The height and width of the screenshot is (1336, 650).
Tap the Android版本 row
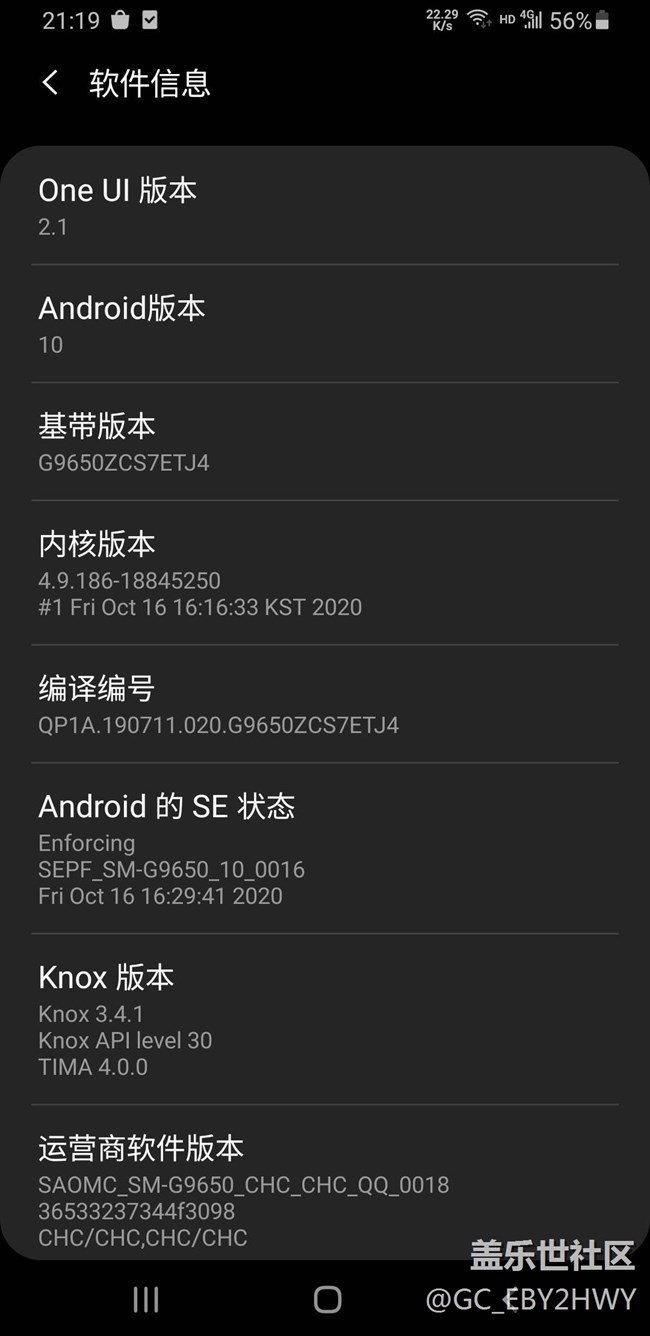[324, 324]
